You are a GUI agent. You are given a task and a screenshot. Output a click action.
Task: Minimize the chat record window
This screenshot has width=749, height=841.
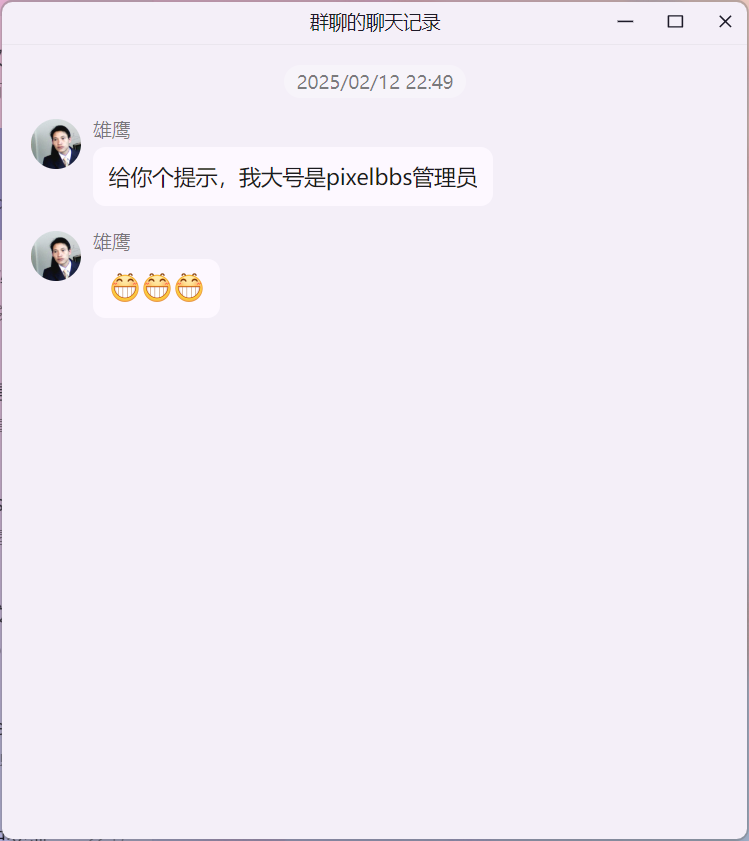[626, 22]
